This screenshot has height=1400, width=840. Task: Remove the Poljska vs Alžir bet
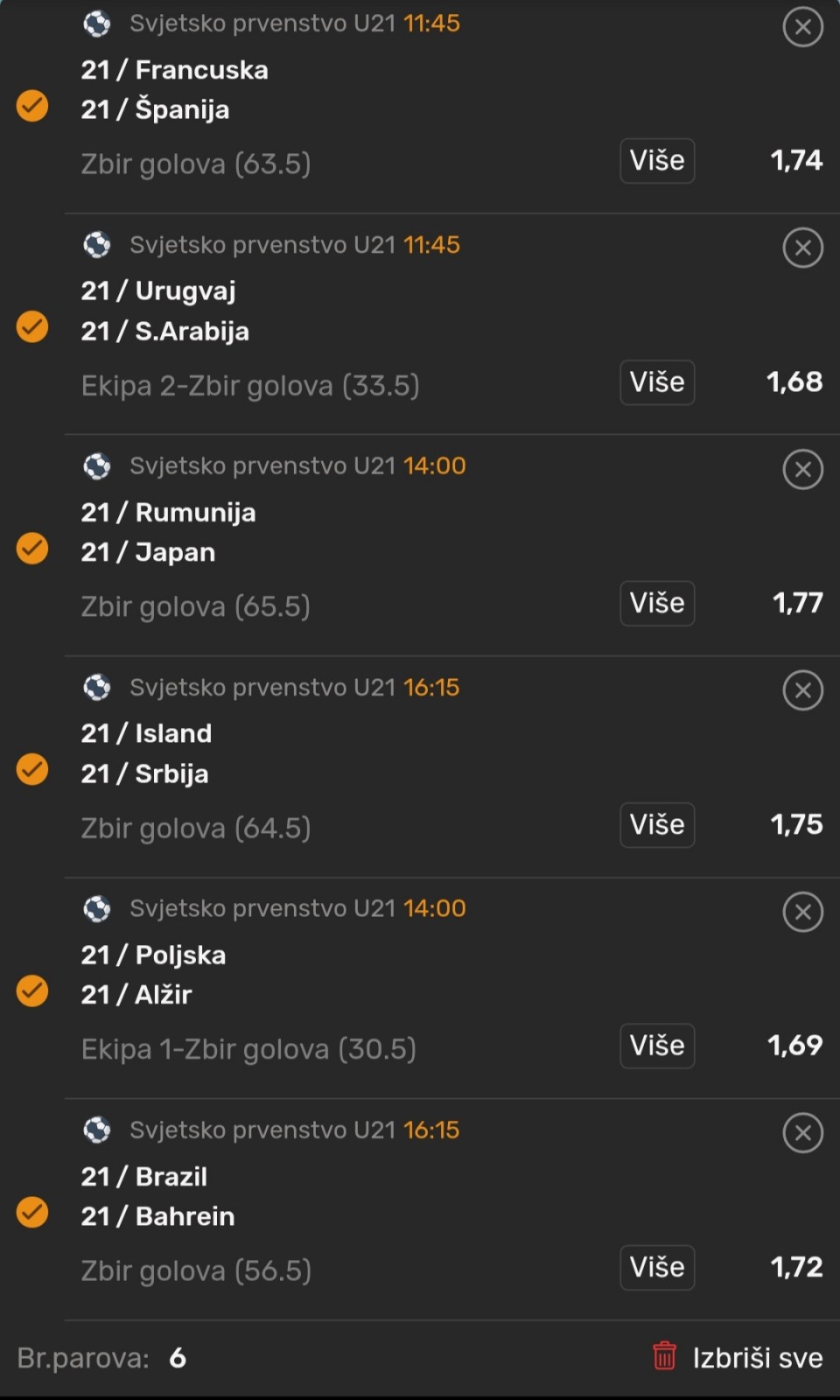point(802,912)
